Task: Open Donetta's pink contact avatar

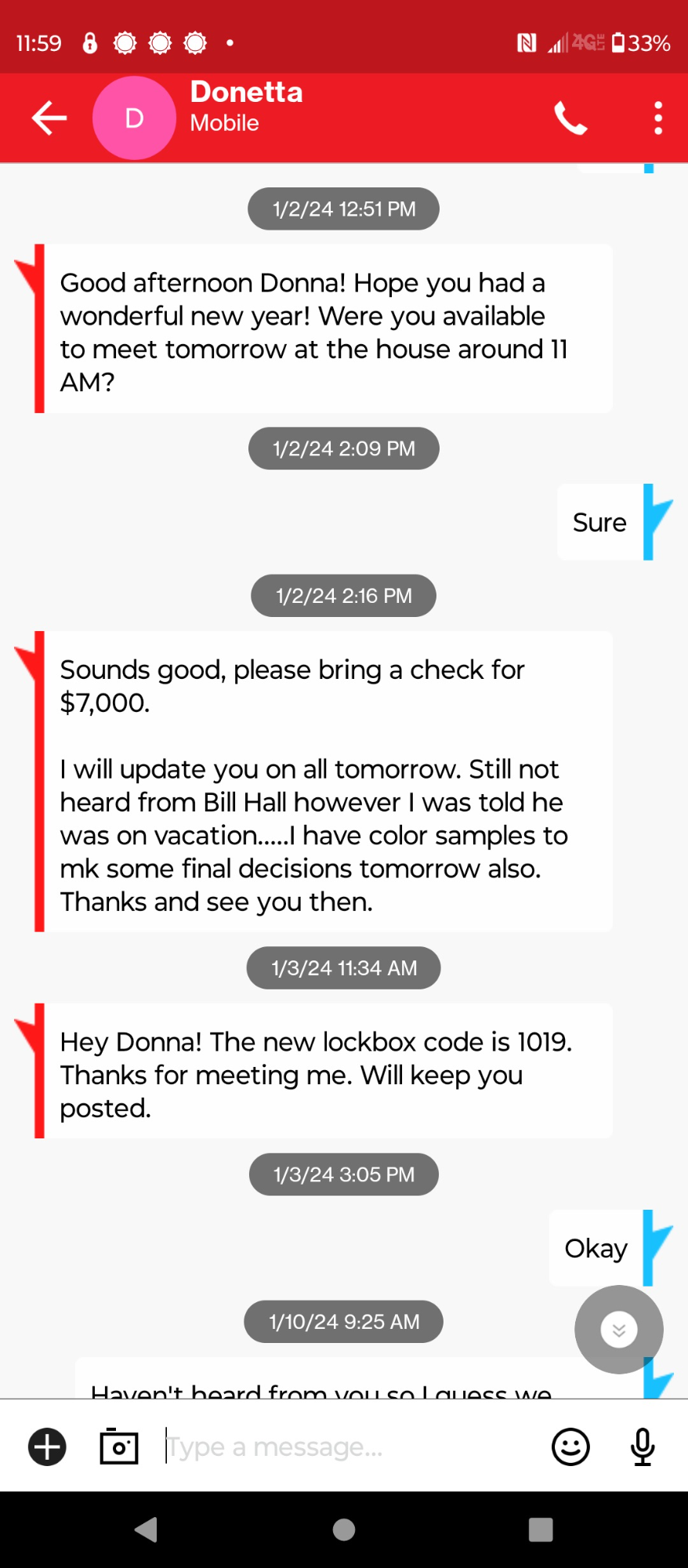Action: (134, 118)
